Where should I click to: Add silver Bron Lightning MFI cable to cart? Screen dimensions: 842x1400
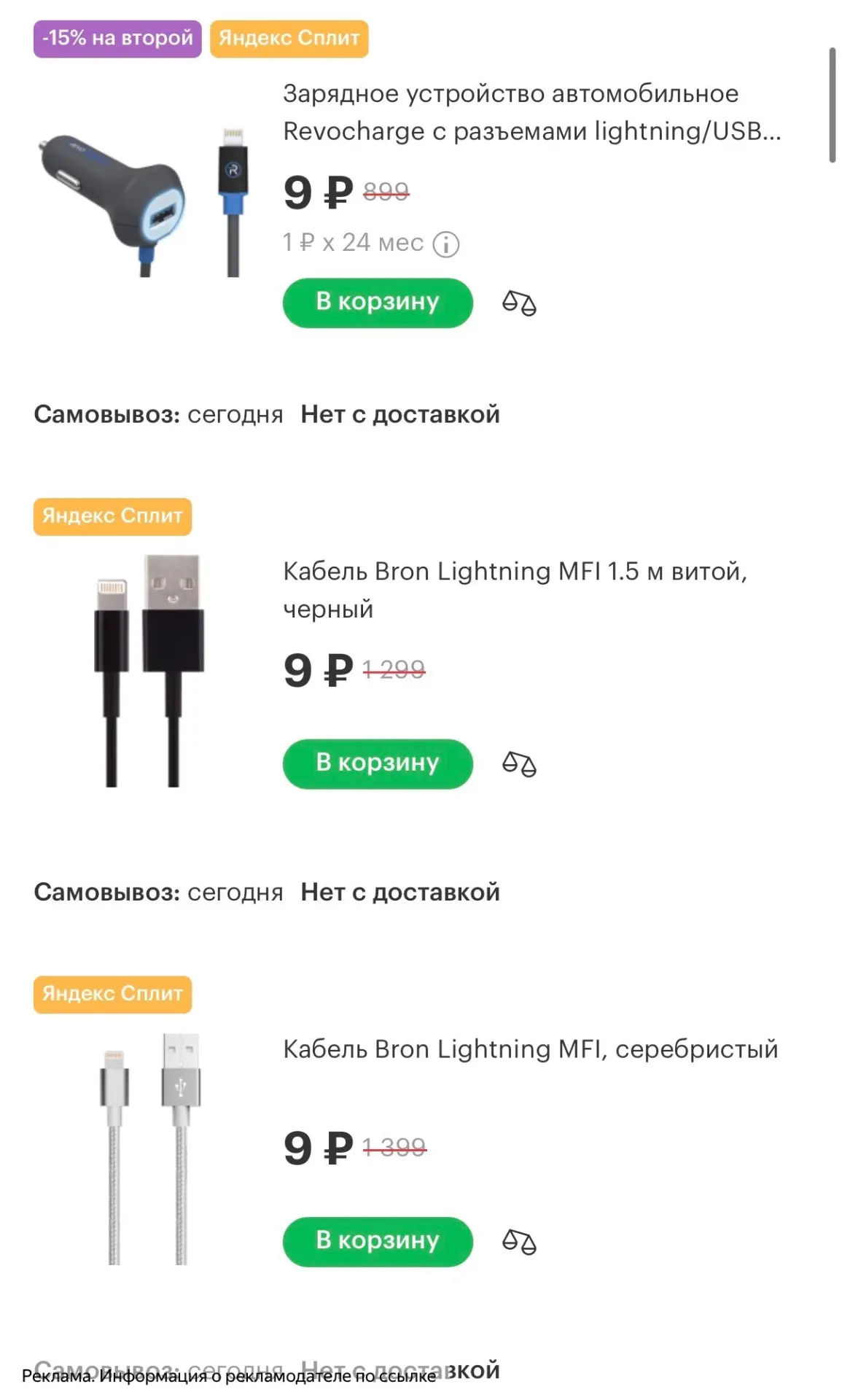click(378, 1241)
